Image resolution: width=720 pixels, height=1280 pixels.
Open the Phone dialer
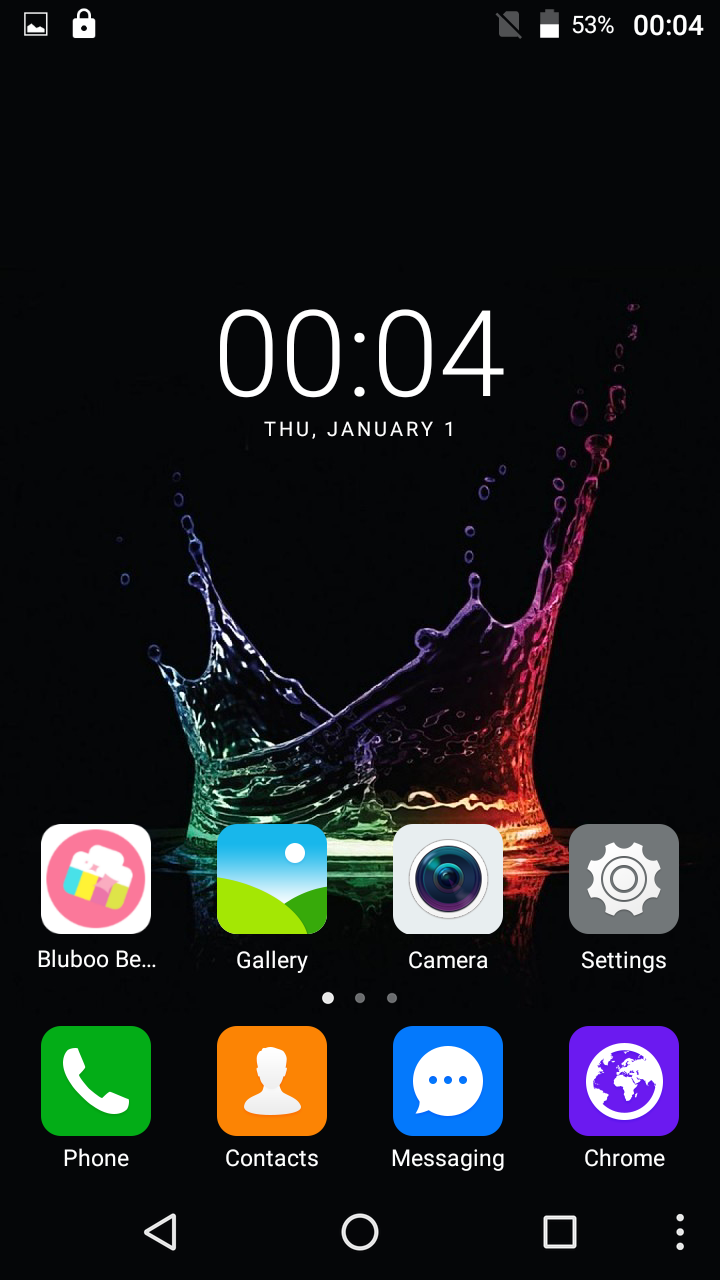click(96, 1081)
